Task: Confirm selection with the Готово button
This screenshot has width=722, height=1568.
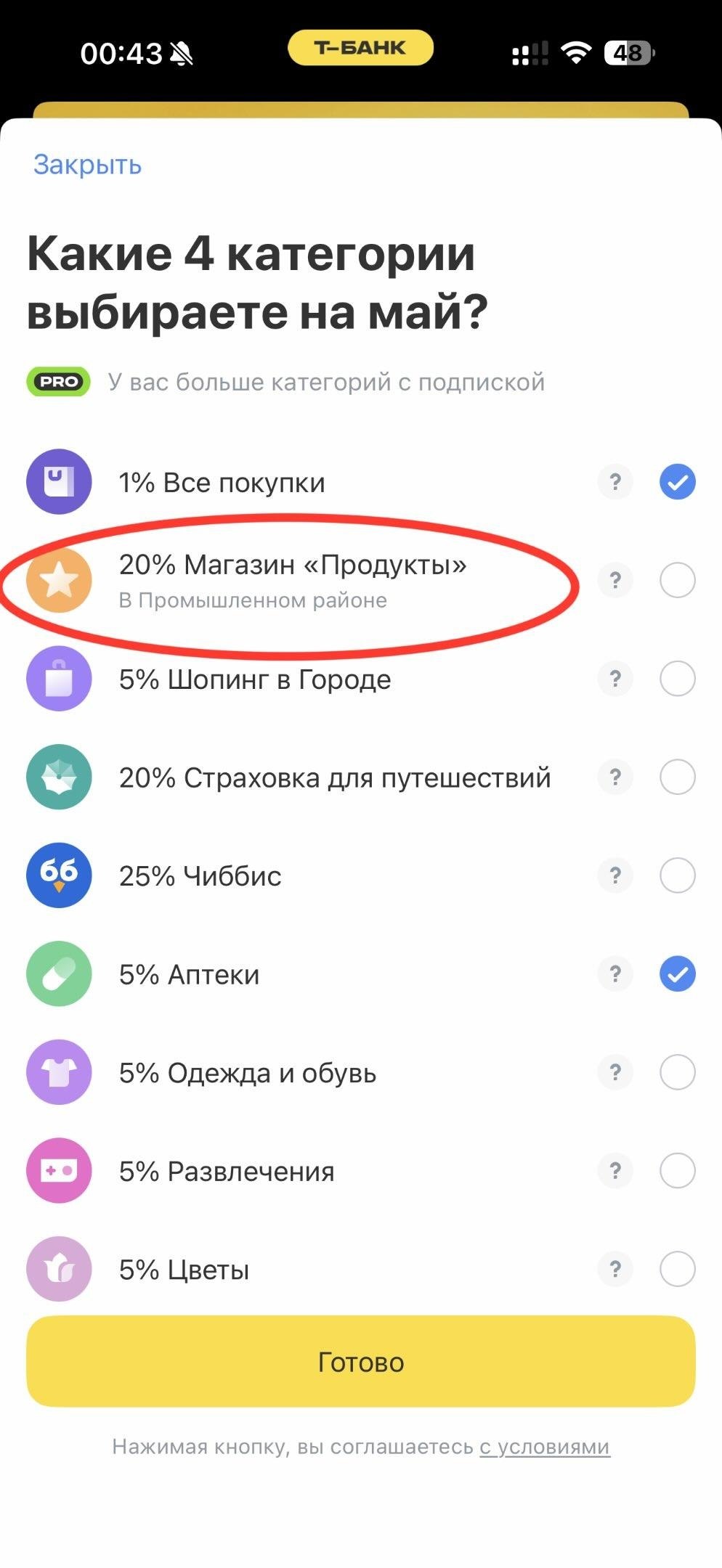Action: pos(361,1362)
